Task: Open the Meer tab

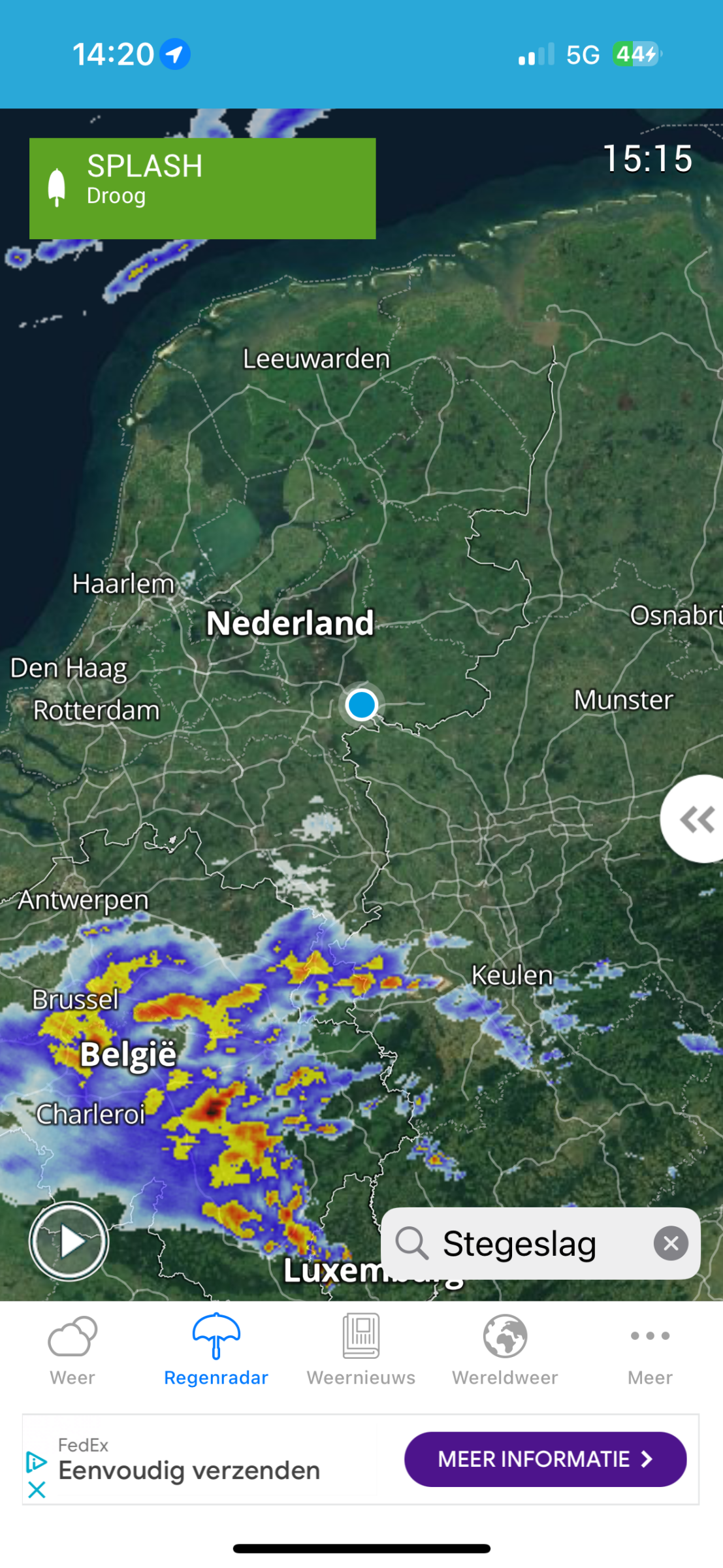Action: pyautogui.click(x=649, y=1350)
